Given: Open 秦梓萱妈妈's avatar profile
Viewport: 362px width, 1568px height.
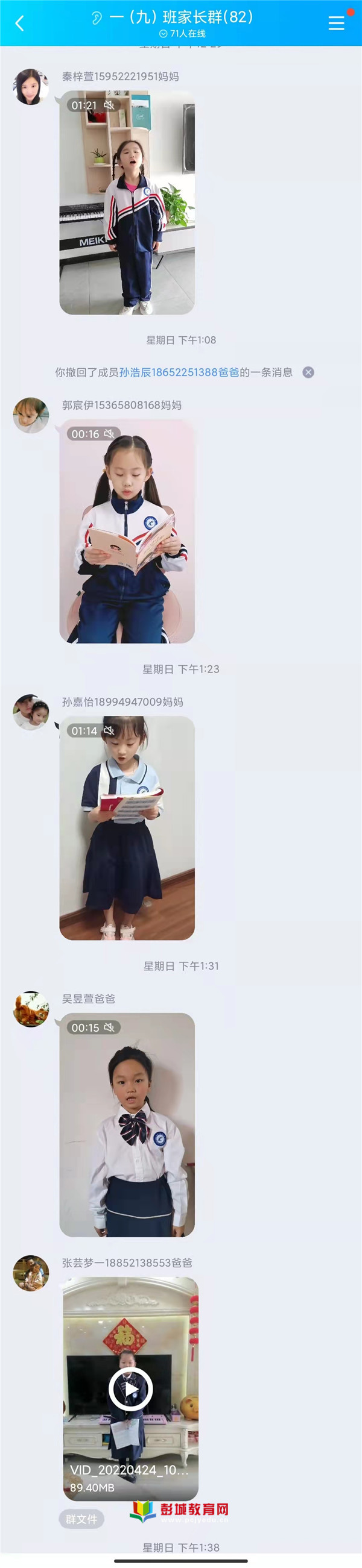Looking at the screenshot, I should 31,86.
